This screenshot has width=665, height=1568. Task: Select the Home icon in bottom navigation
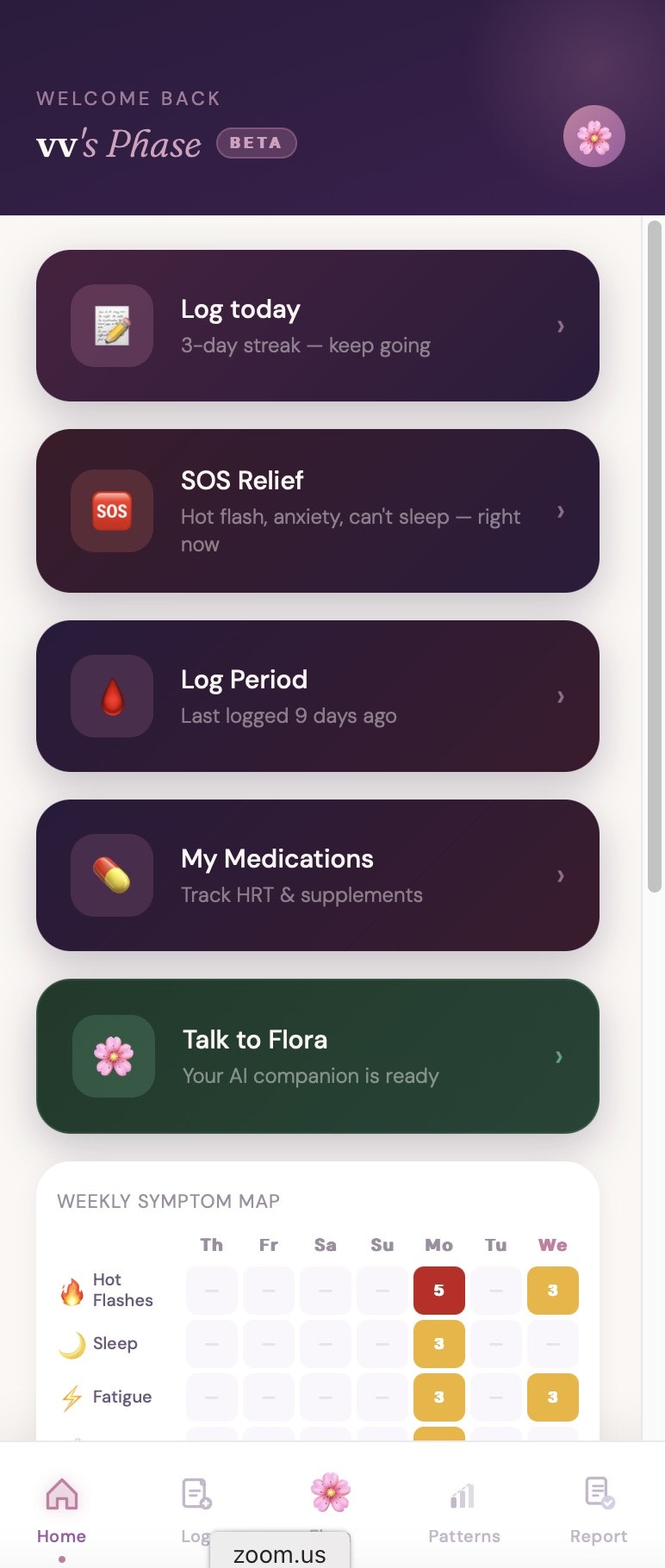click(60, 1495)
